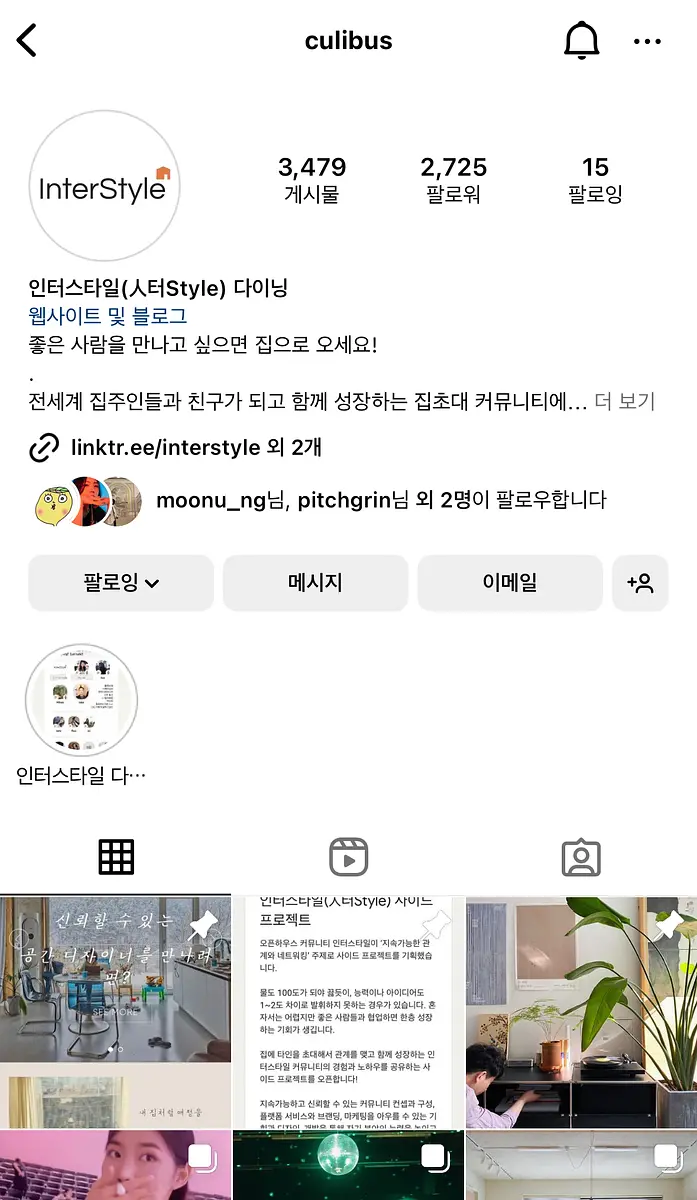Open the 2,725 팔로워 followers list
Screen dimensions: 697x1200
(453, 180)
